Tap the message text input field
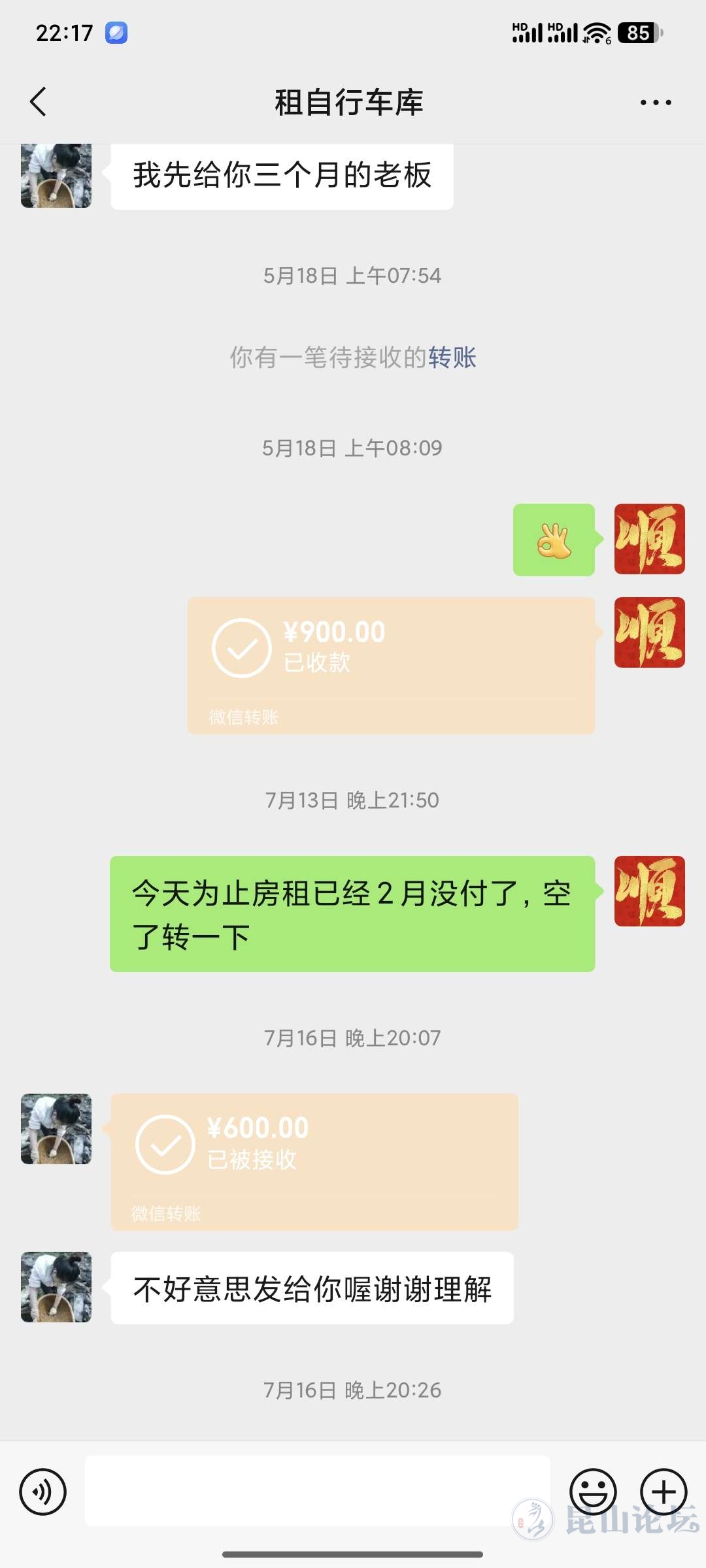Viewport: 706px width, 1568px height. [318, 1491]
